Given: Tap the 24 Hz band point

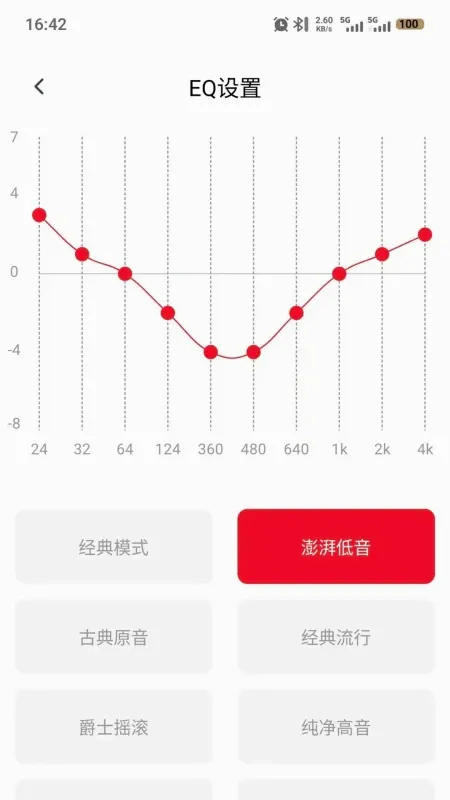Looking at the screenshot, I should [x=39, y=215].
